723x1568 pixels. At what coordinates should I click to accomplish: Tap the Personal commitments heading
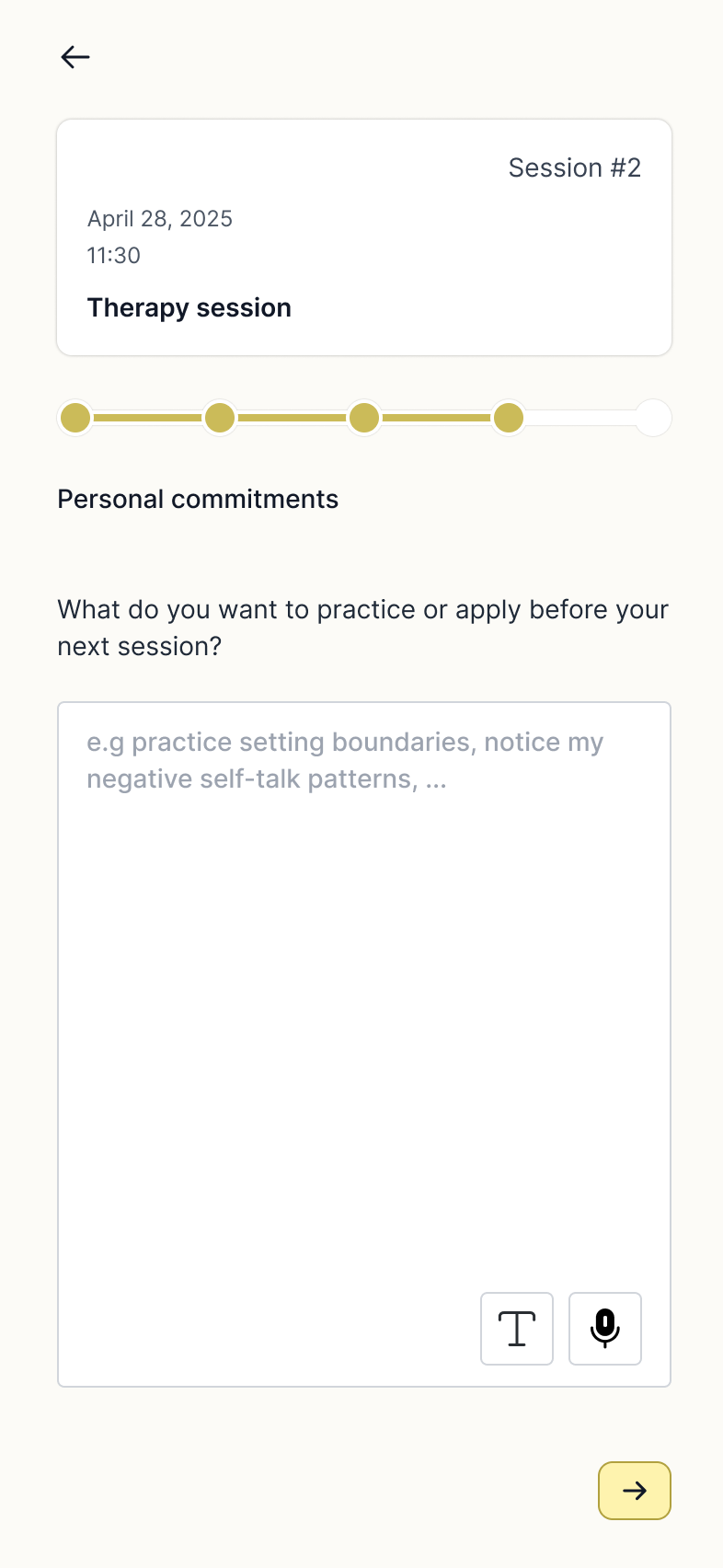(198, 499)
